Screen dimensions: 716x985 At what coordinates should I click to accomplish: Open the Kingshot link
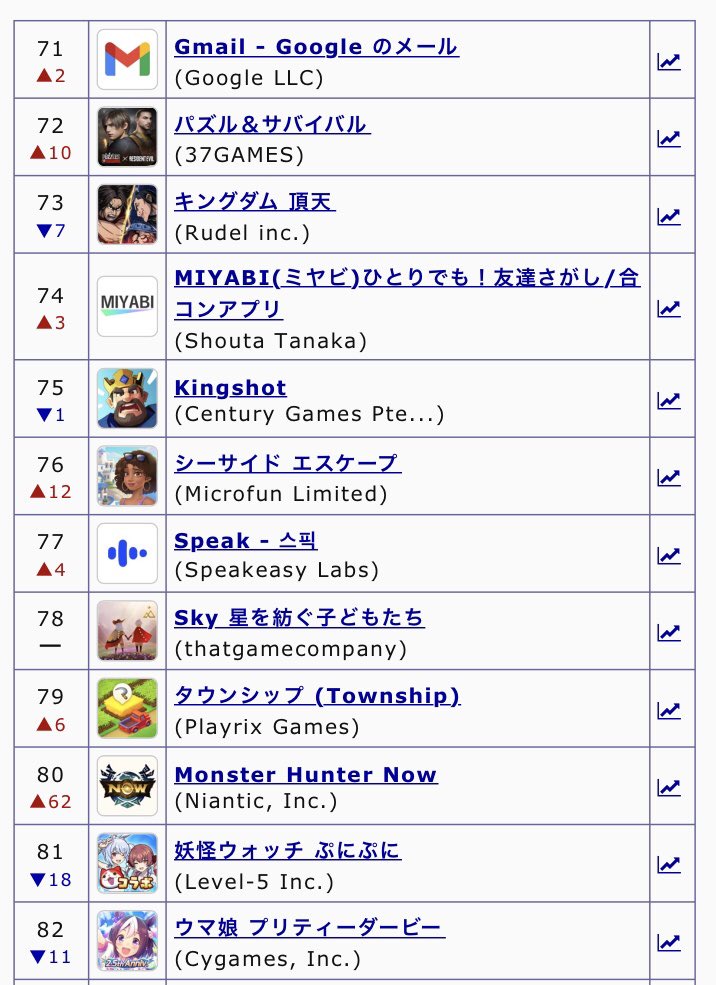click(x=230, y=387)
